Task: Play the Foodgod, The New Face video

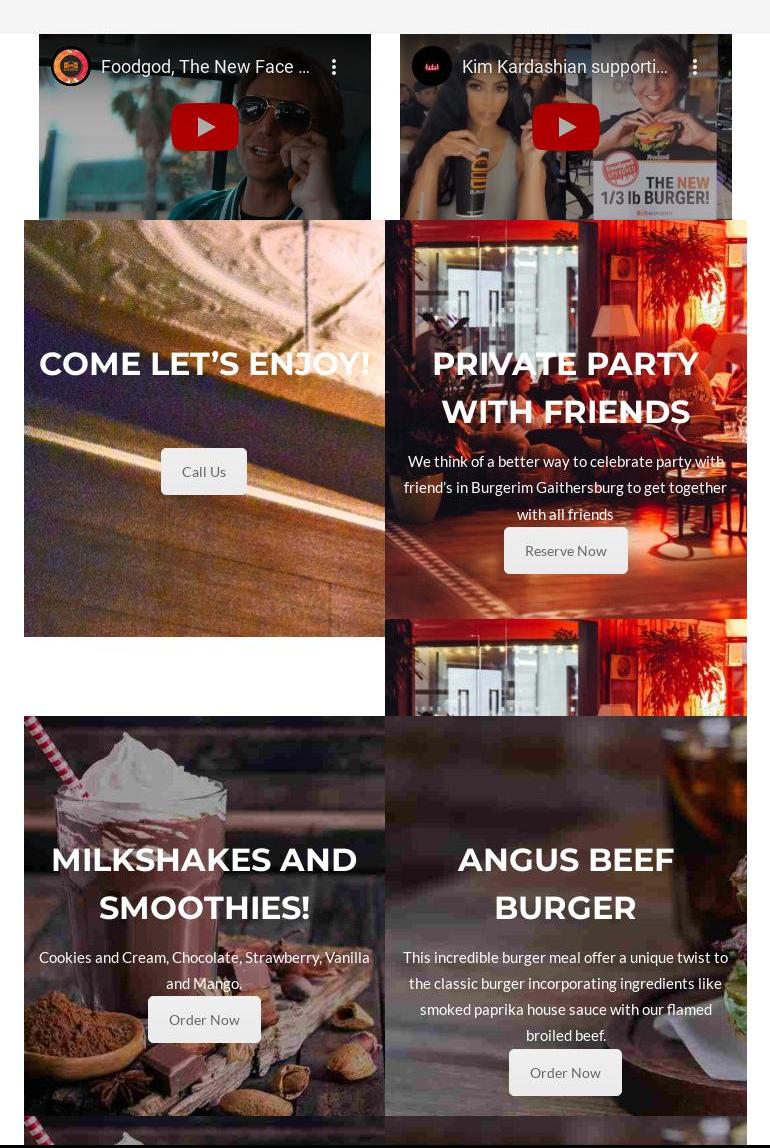Action: 205,128
